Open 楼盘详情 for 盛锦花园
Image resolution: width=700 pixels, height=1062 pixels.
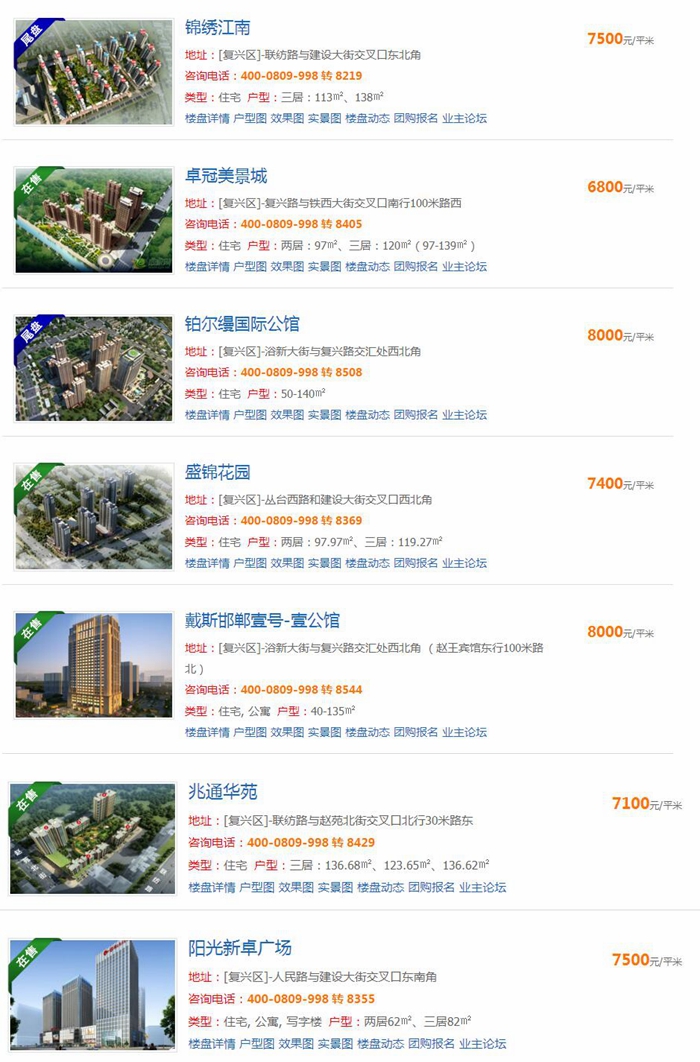[x=207, y=563]
